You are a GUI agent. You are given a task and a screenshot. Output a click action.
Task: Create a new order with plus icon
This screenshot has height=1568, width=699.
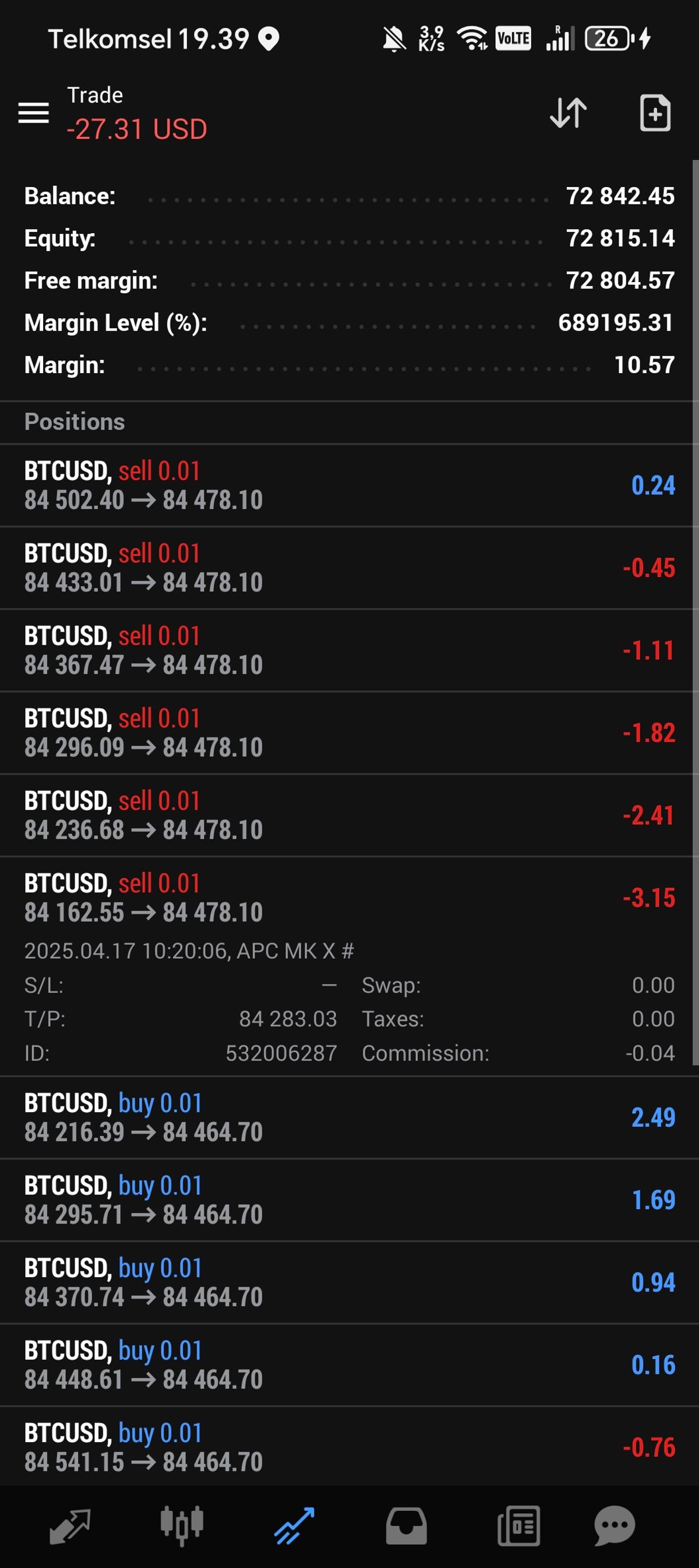pos(655,112)
